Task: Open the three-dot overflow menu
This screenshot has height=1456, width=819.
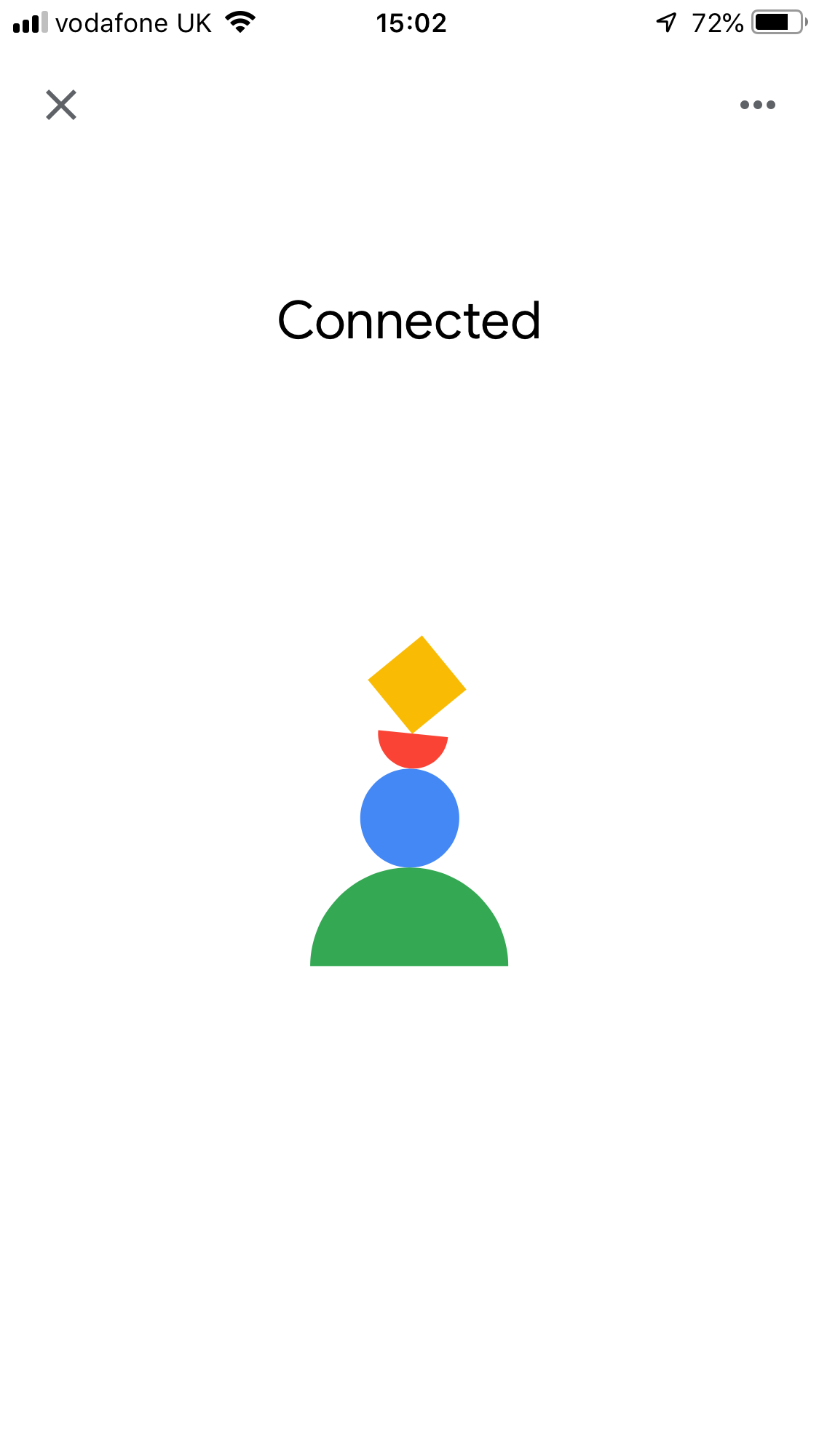Action: point(757,105)
